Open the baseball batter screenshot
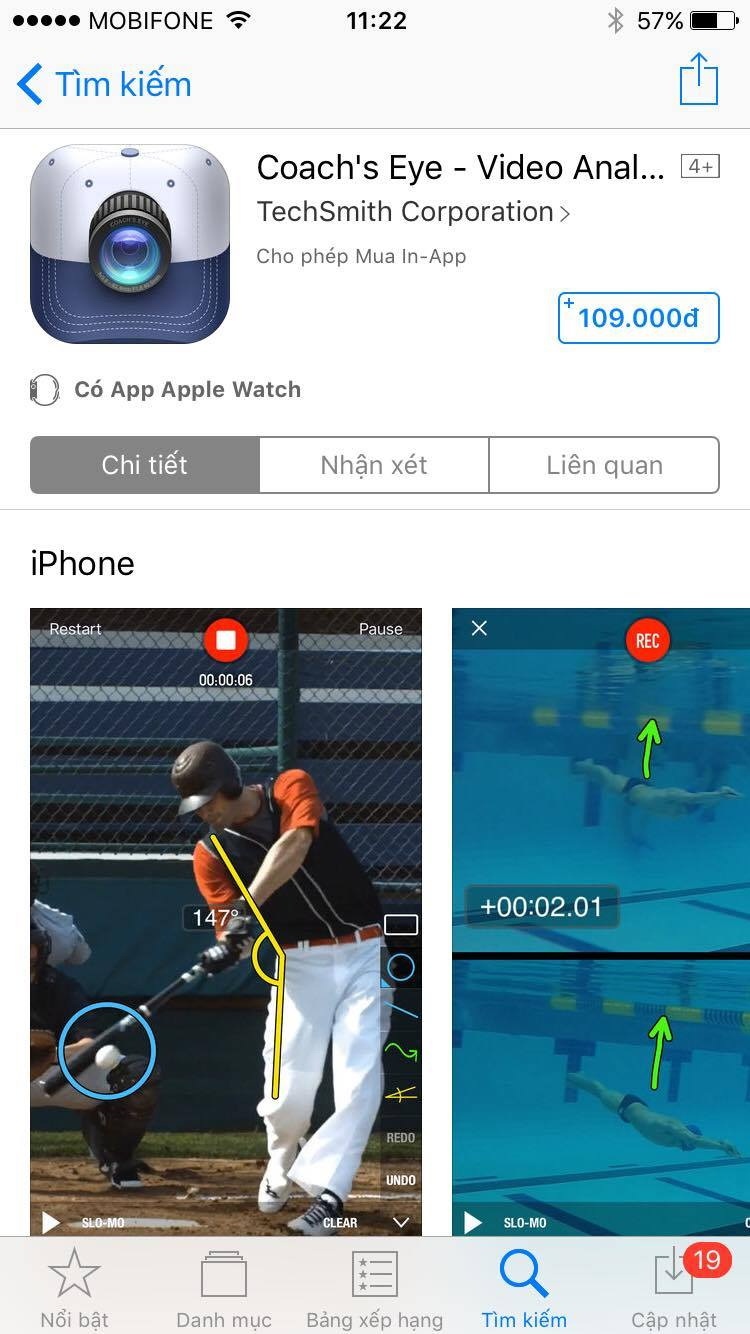The width and height of the screenshot is (750, 1334). click(x=226, y=920)
